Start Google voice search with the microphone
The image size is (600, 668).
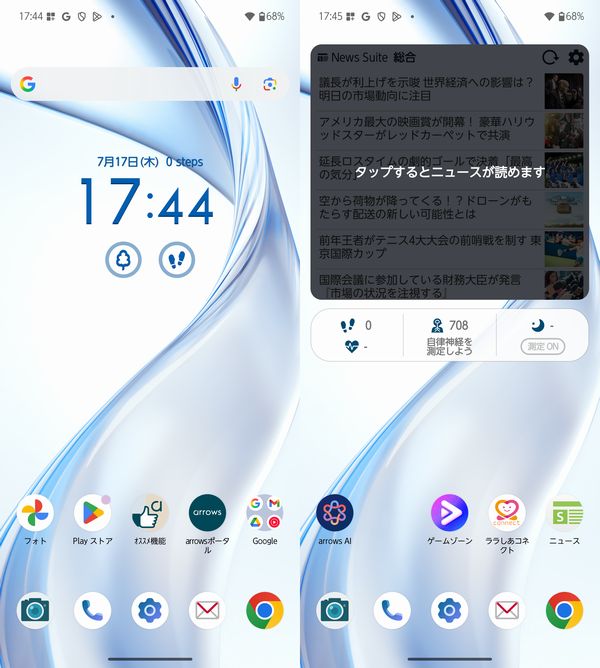point(237,85)
